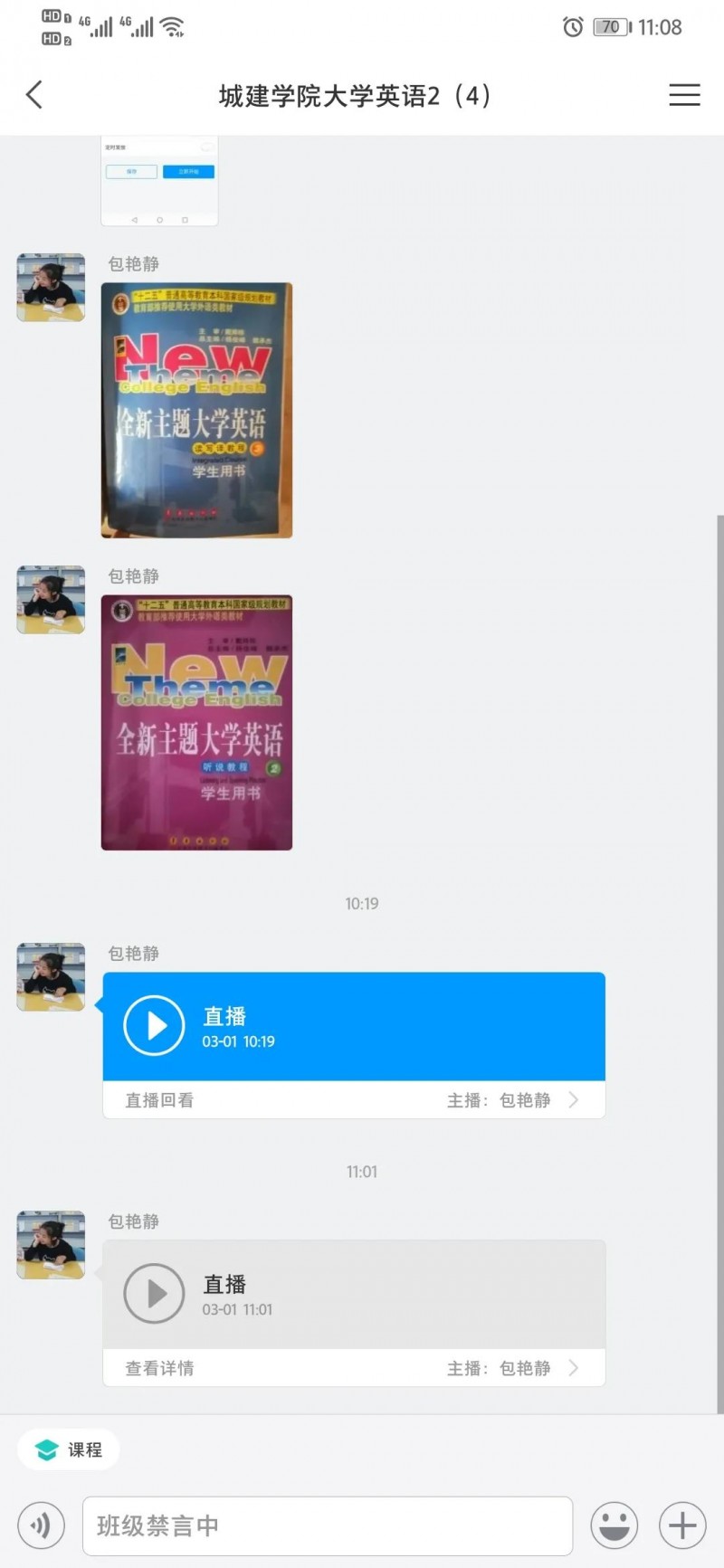Focus the 班级禁言中 message field
Screen dimensions: 724x1568
click(x=327, y=1525)
